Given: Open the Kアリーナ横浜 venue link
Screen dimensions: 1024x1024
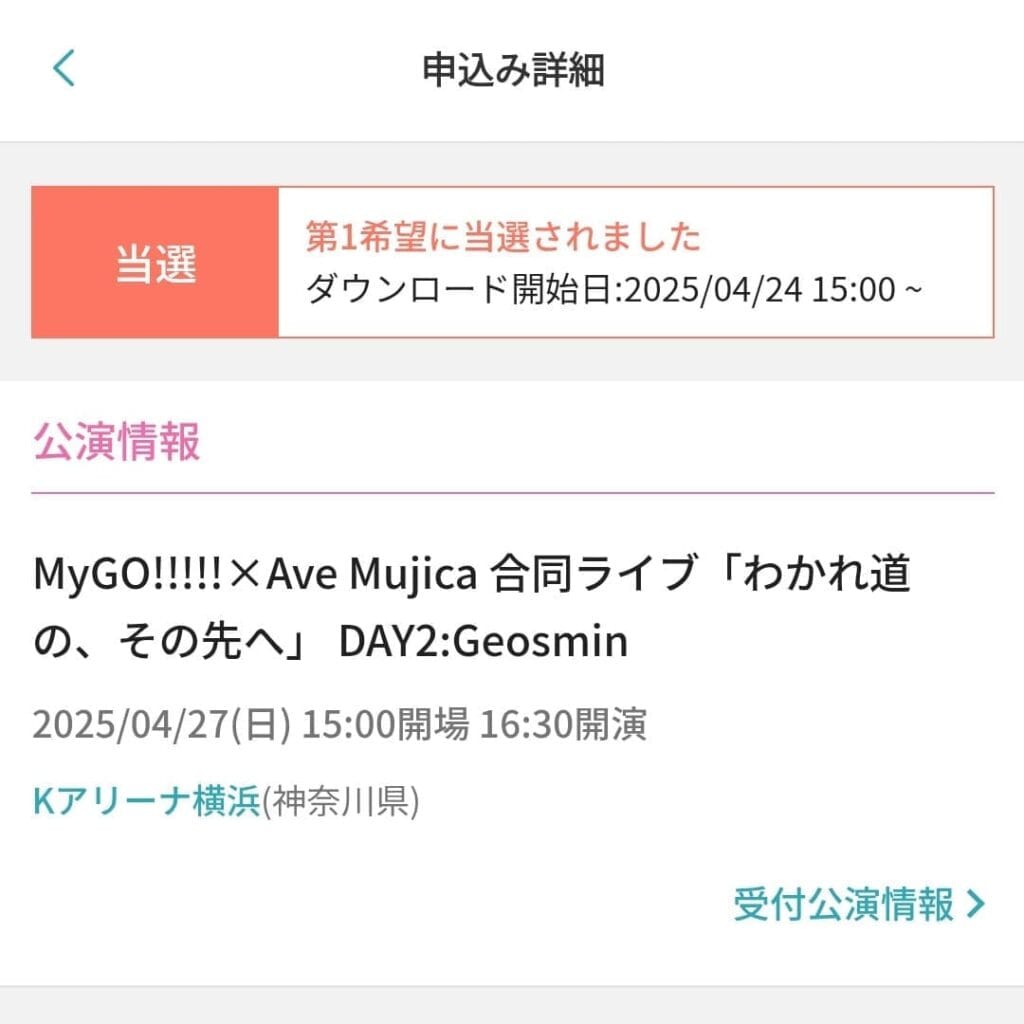Looking at the screenshot, I should [146, 803].
